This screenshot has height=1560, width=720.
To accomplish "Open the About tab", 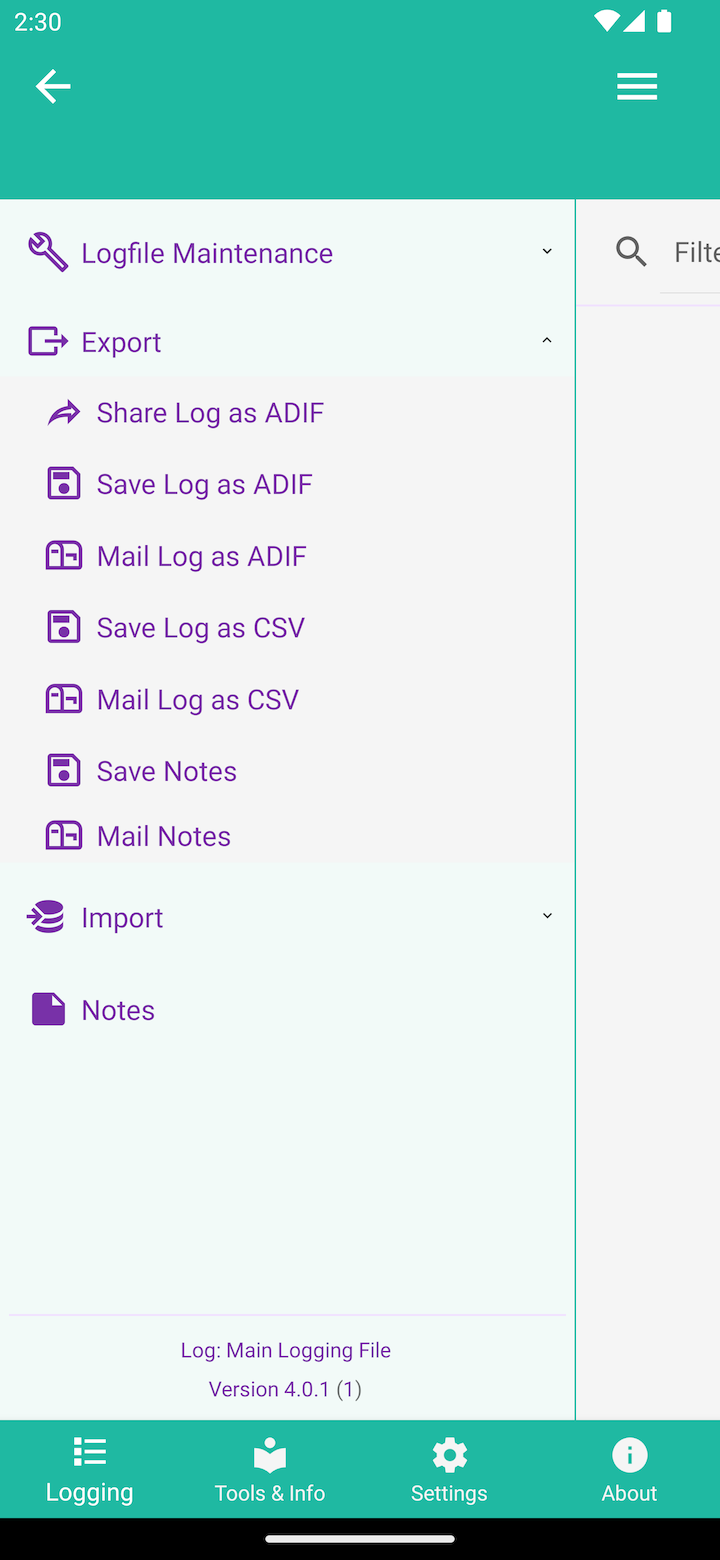I will tap(629, 1470).
